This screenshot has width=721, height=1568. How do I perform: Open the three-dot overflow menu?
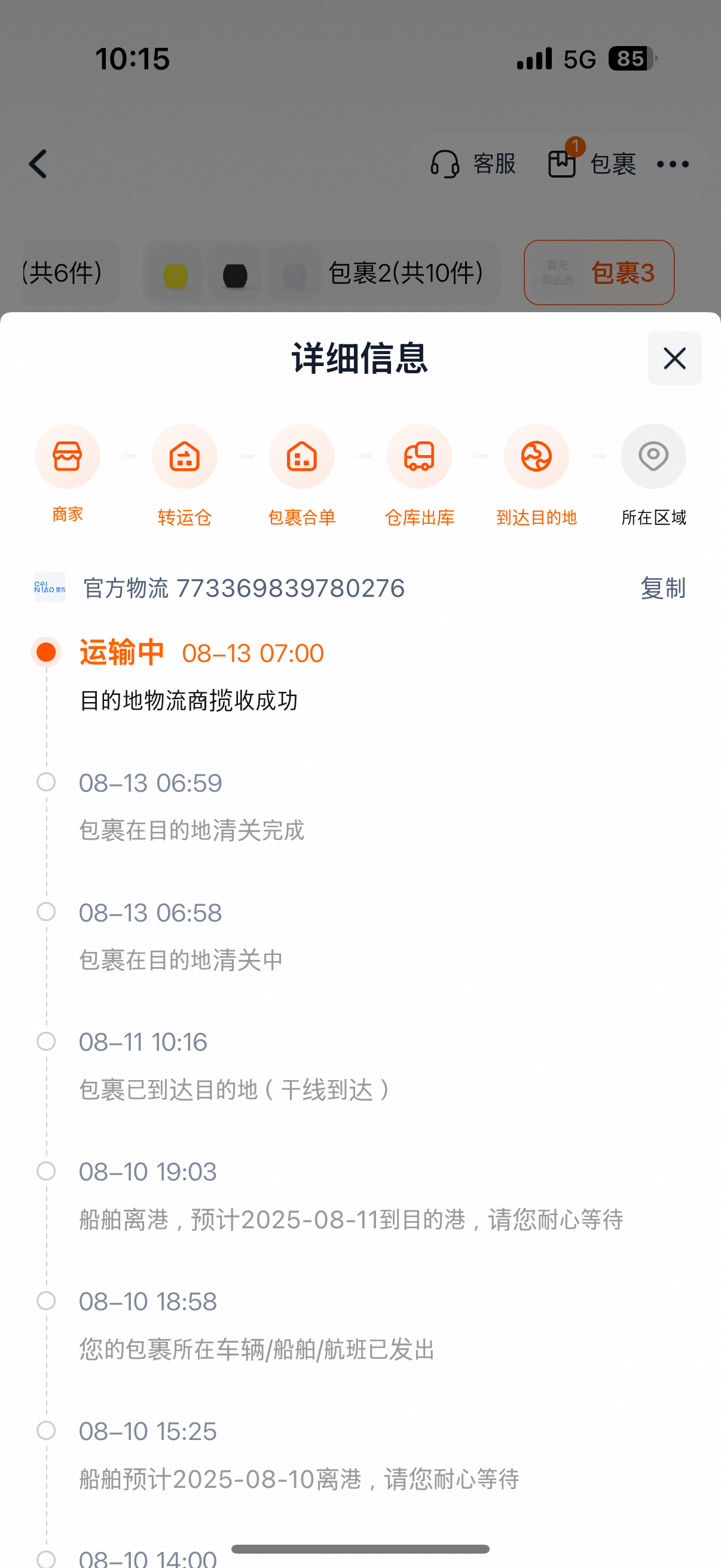point(673,164)
